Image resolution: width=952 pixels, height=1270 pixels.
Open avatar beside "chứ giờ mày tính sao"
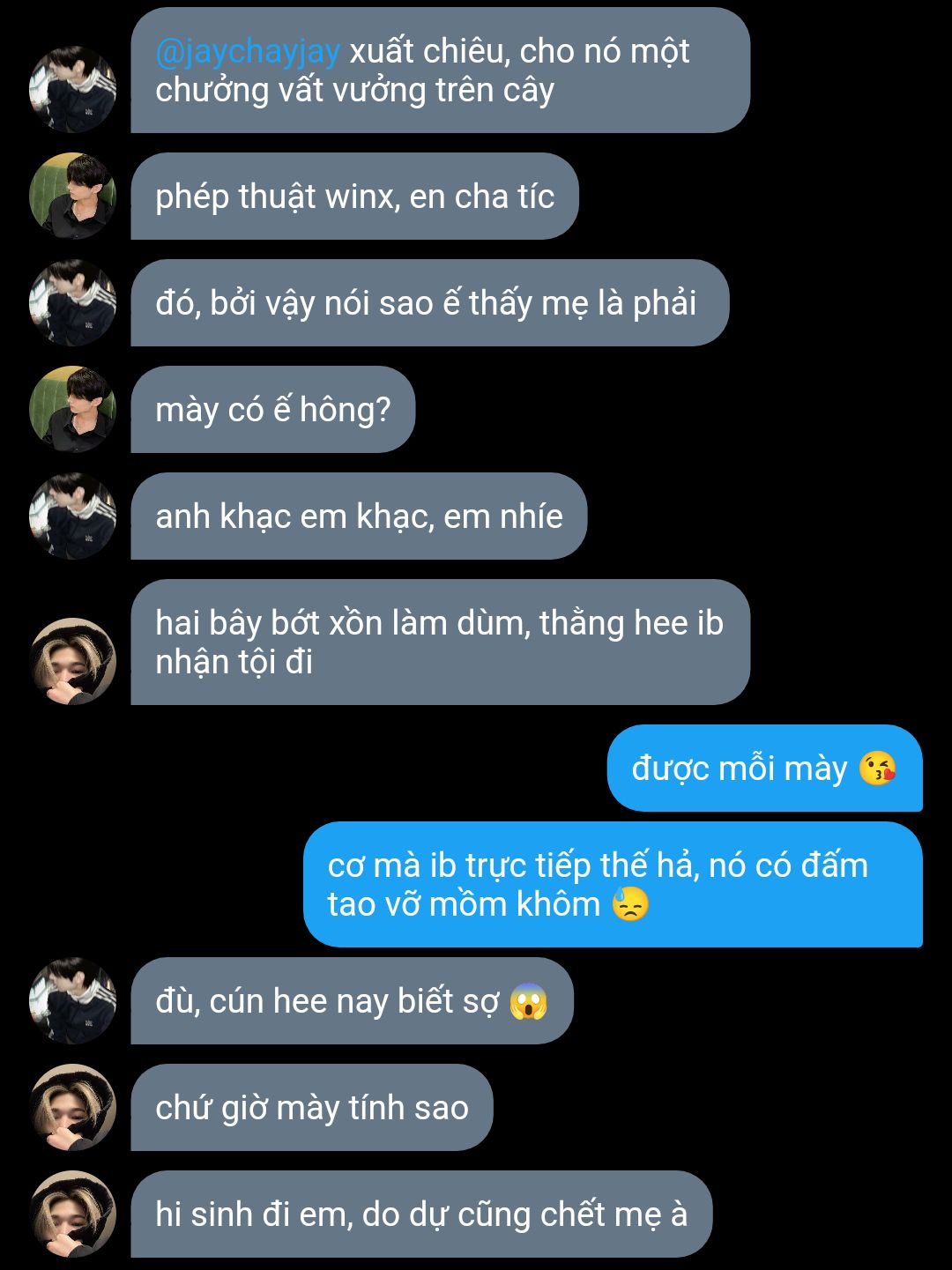pos(73,1107)
